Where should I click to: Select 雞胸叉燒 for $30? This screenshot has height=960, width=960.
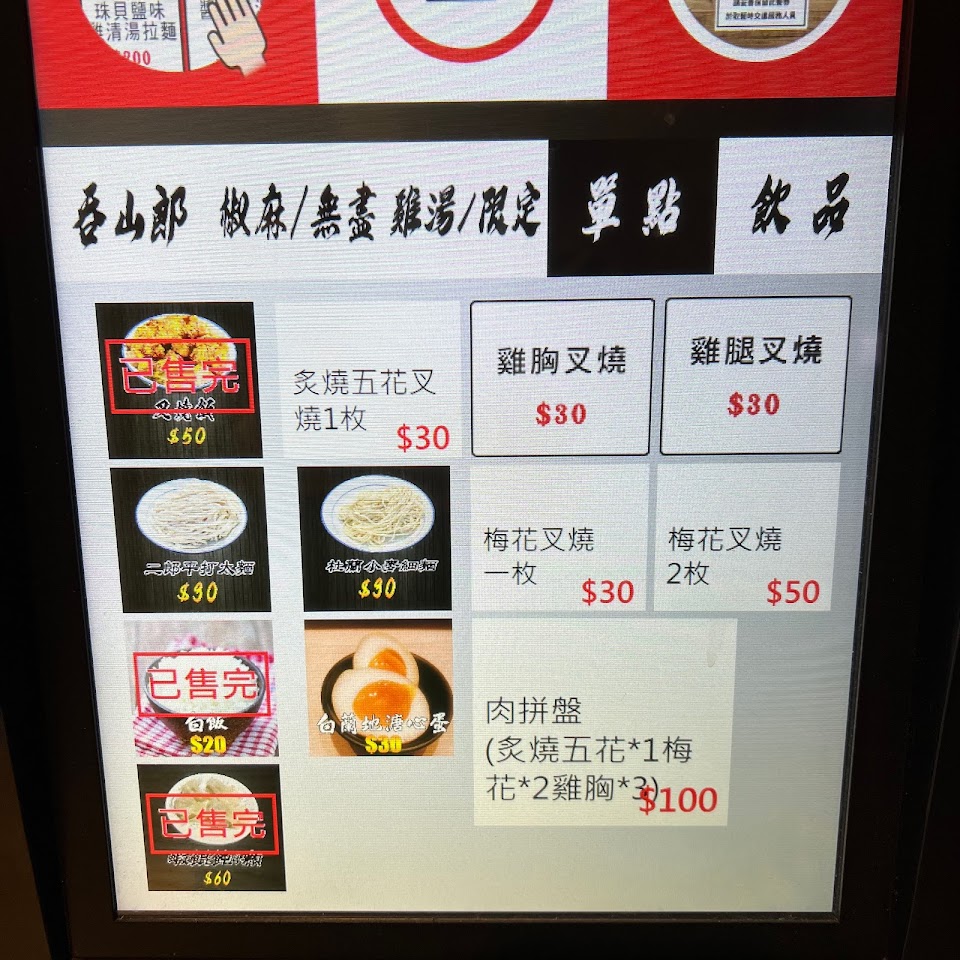(x=562, y=378)
